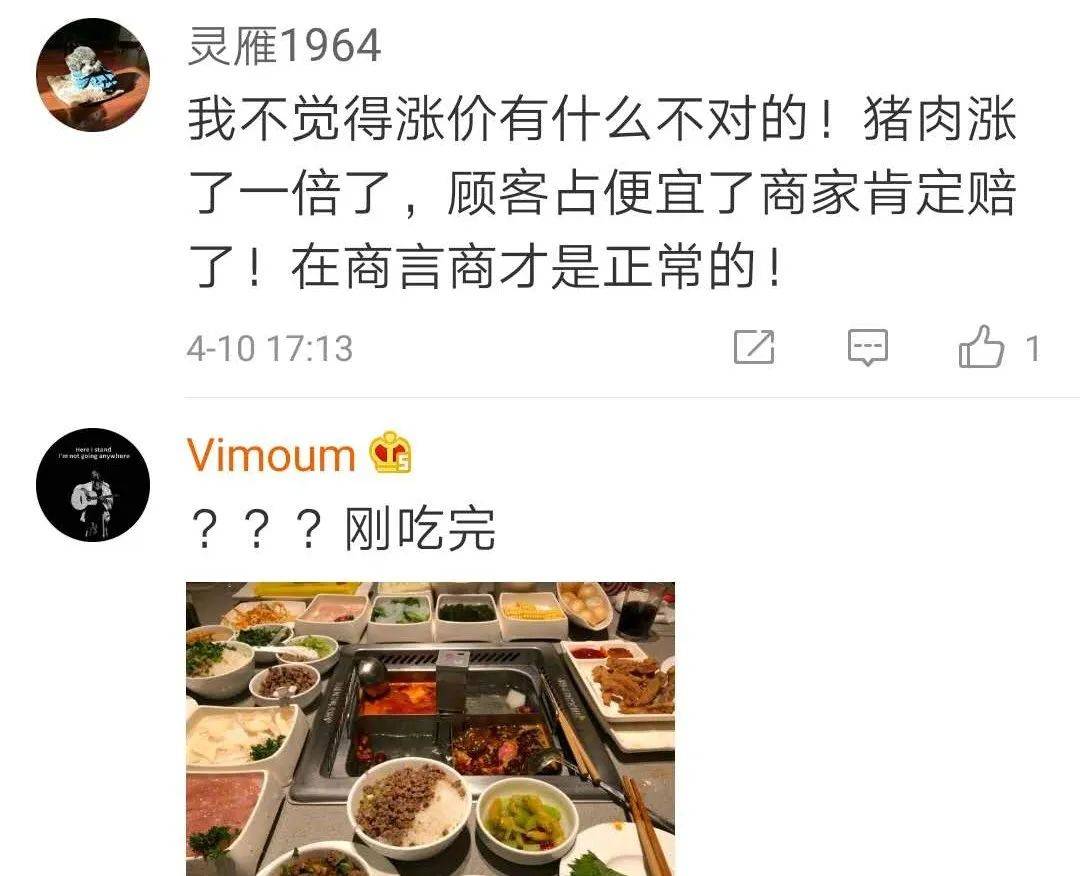Like 灵雁1964's comment
The image size is (1080, 876).
tap(981, 348)
